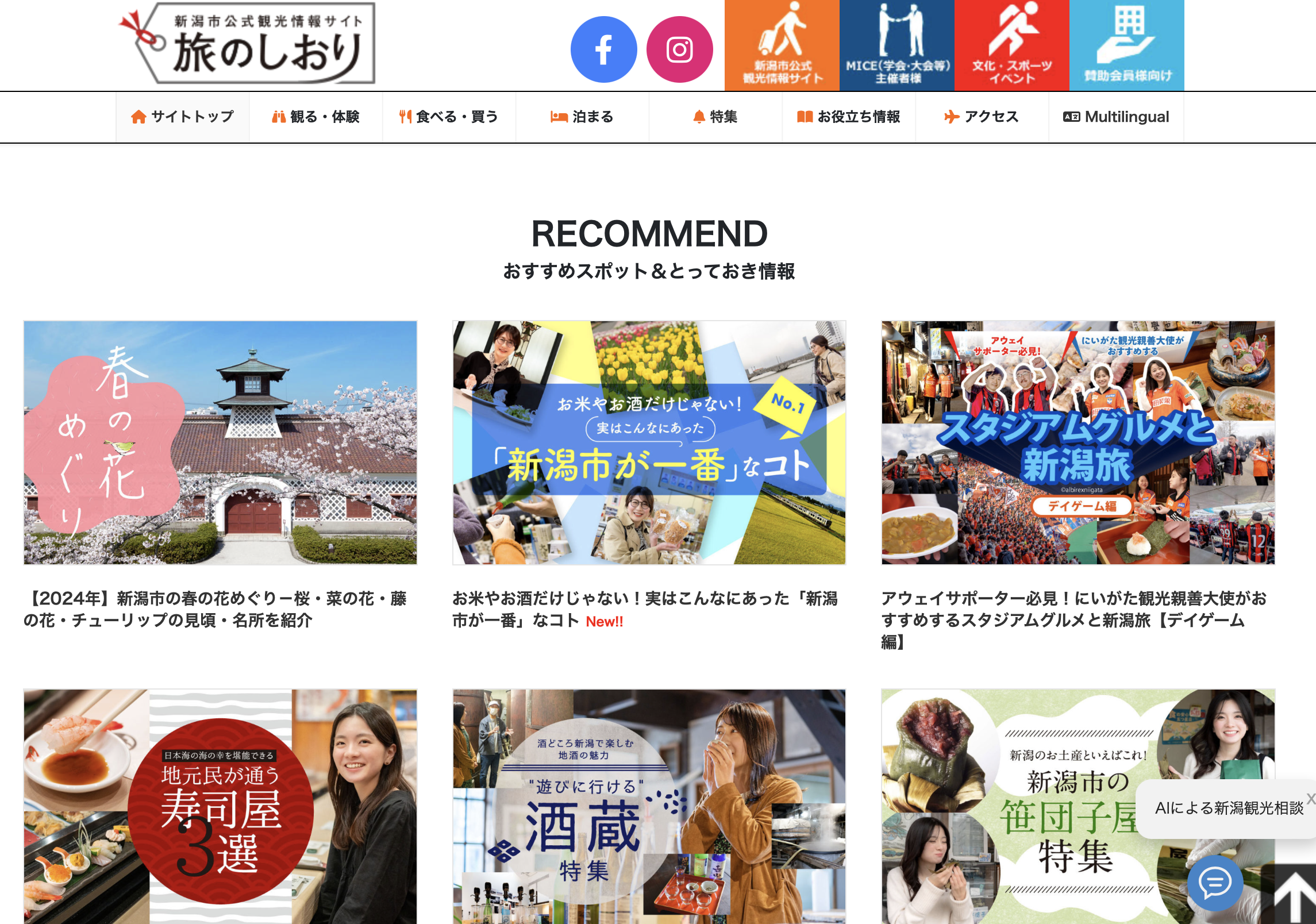
Task: Open the 賛助会員様向け light-blue tile
Action: pyautogui.click(x=1126, y=45)
